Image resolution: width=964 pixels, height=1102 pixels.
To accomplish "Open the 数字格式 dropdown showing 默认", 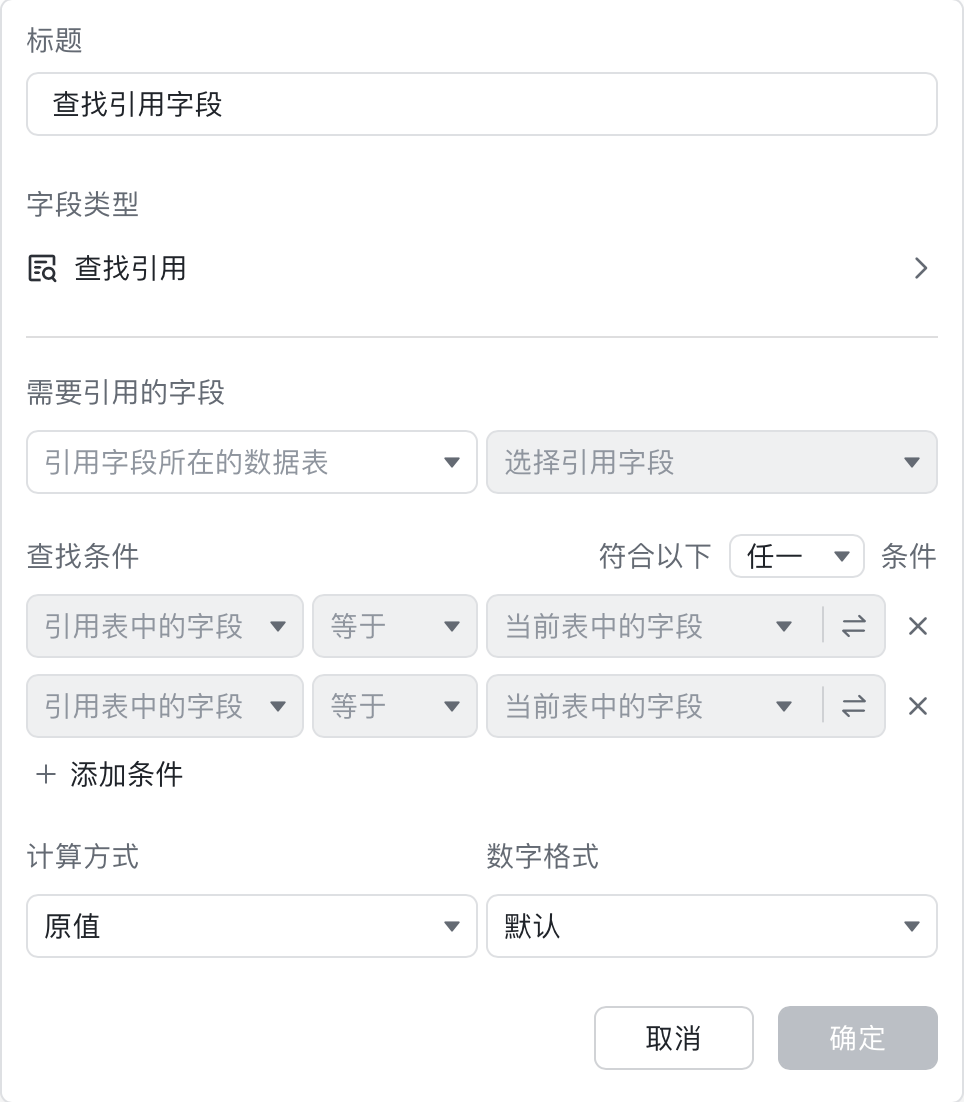I will 712,926.
